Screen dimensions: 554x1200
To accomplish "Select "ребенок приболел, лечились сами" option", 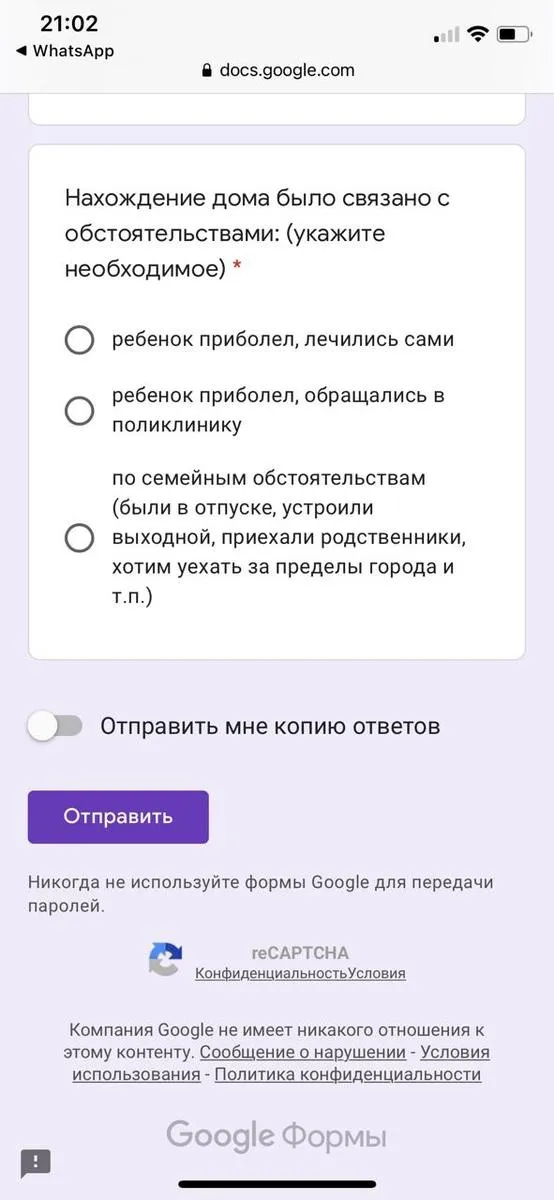I will click(x=79, y=340).
